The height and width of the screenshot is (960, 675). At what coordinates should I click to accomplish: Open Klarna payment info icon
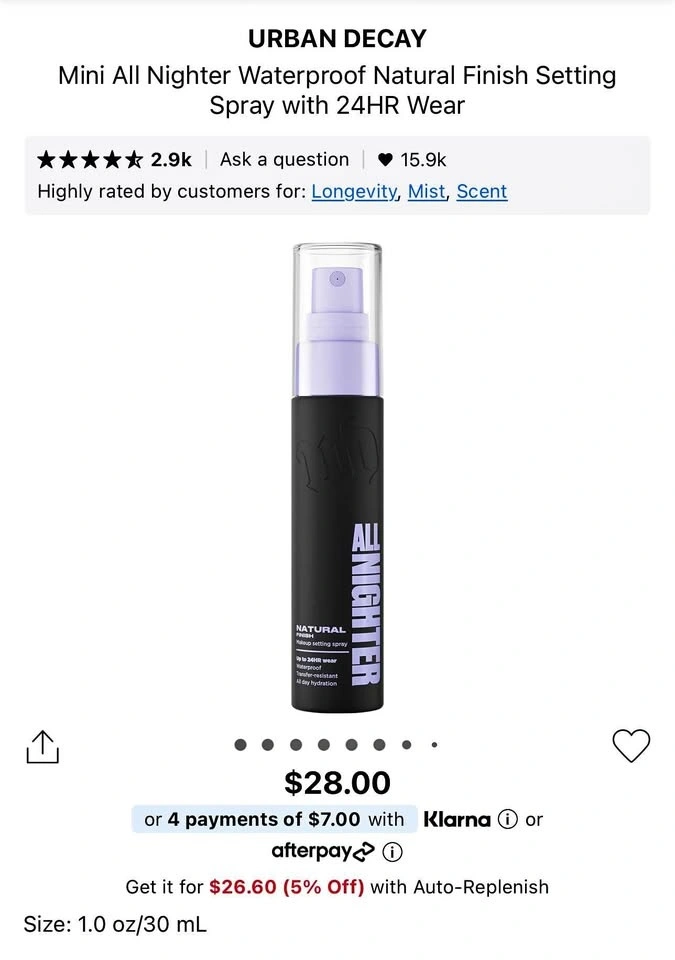[x=508, y=820]
